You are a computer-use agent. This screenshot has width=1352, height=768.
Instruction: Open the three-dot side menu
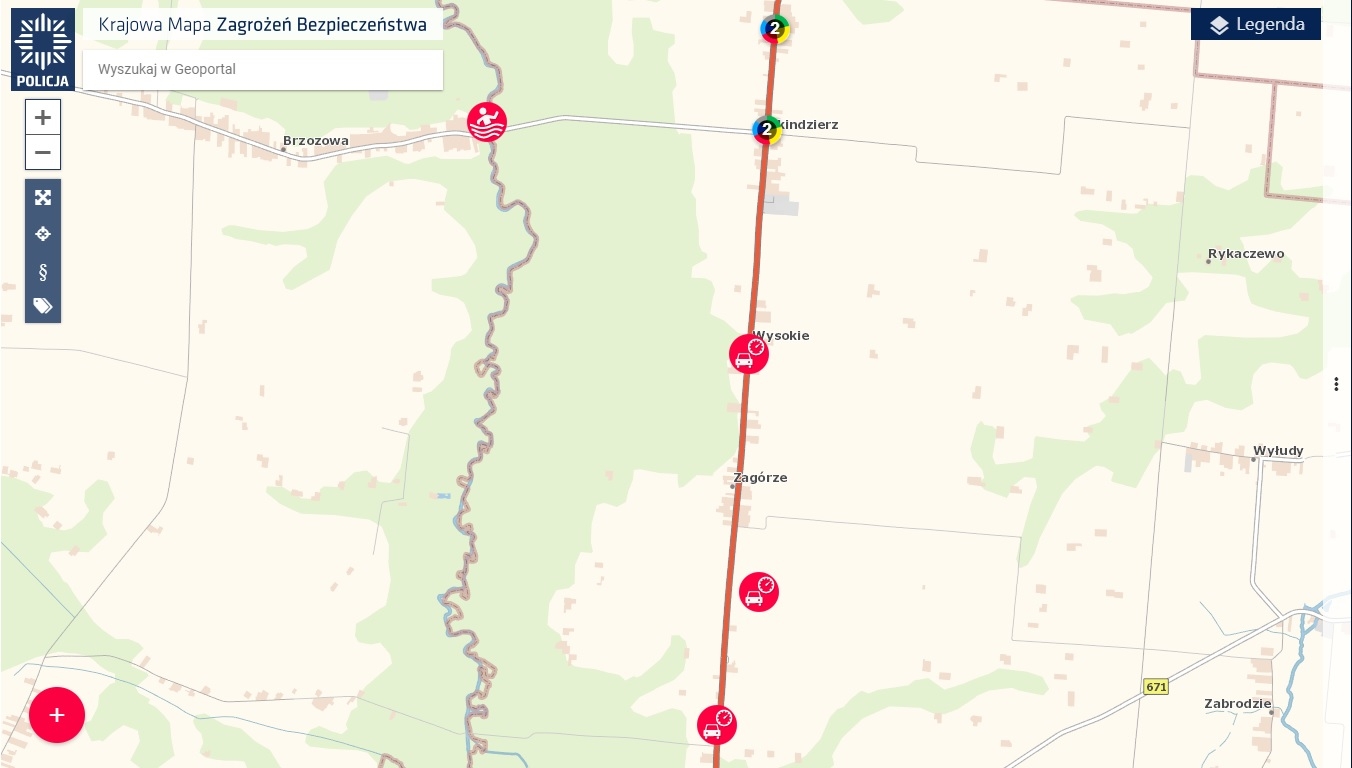point(1336,384)
